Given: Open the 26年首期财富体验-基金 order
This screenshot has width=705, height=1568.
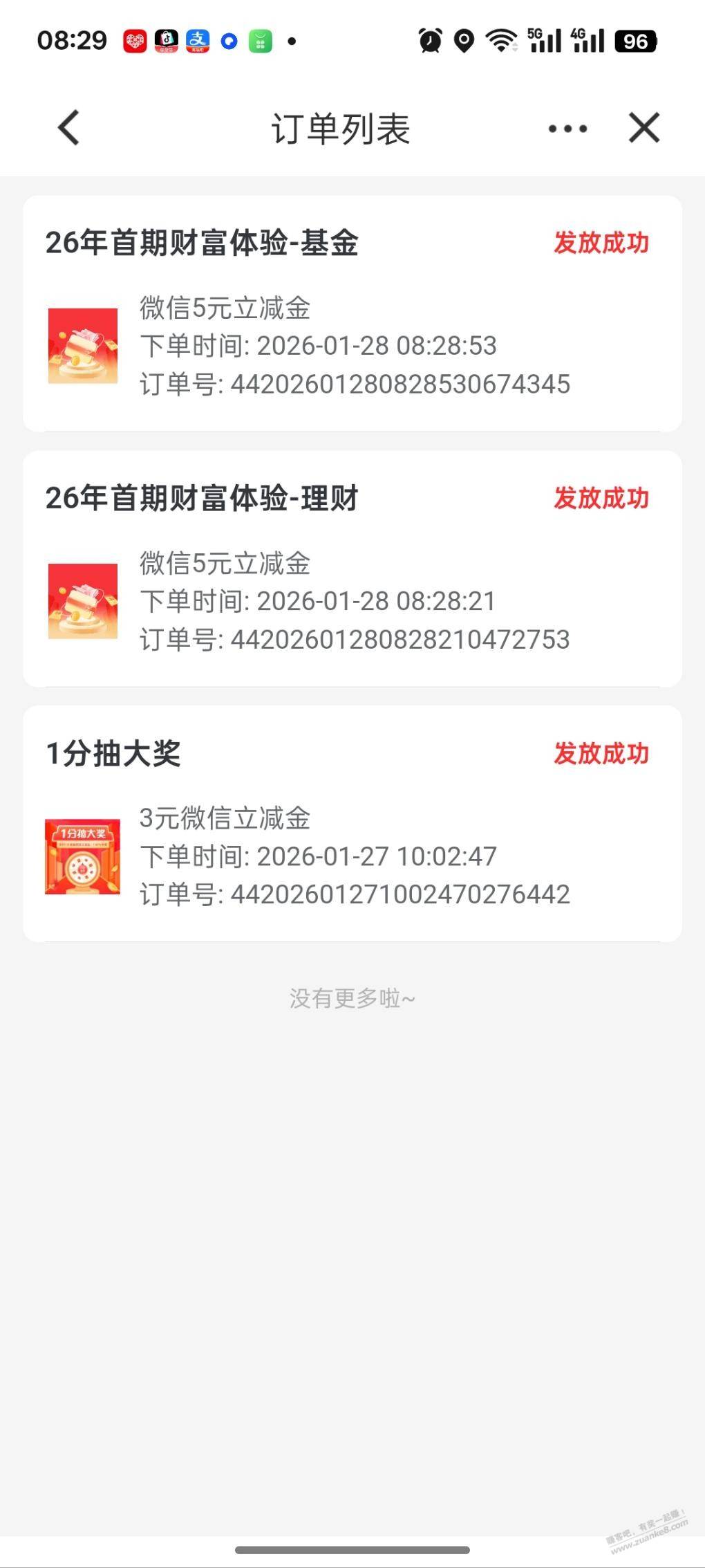Looking at the screenshot, I should point(352,313).
